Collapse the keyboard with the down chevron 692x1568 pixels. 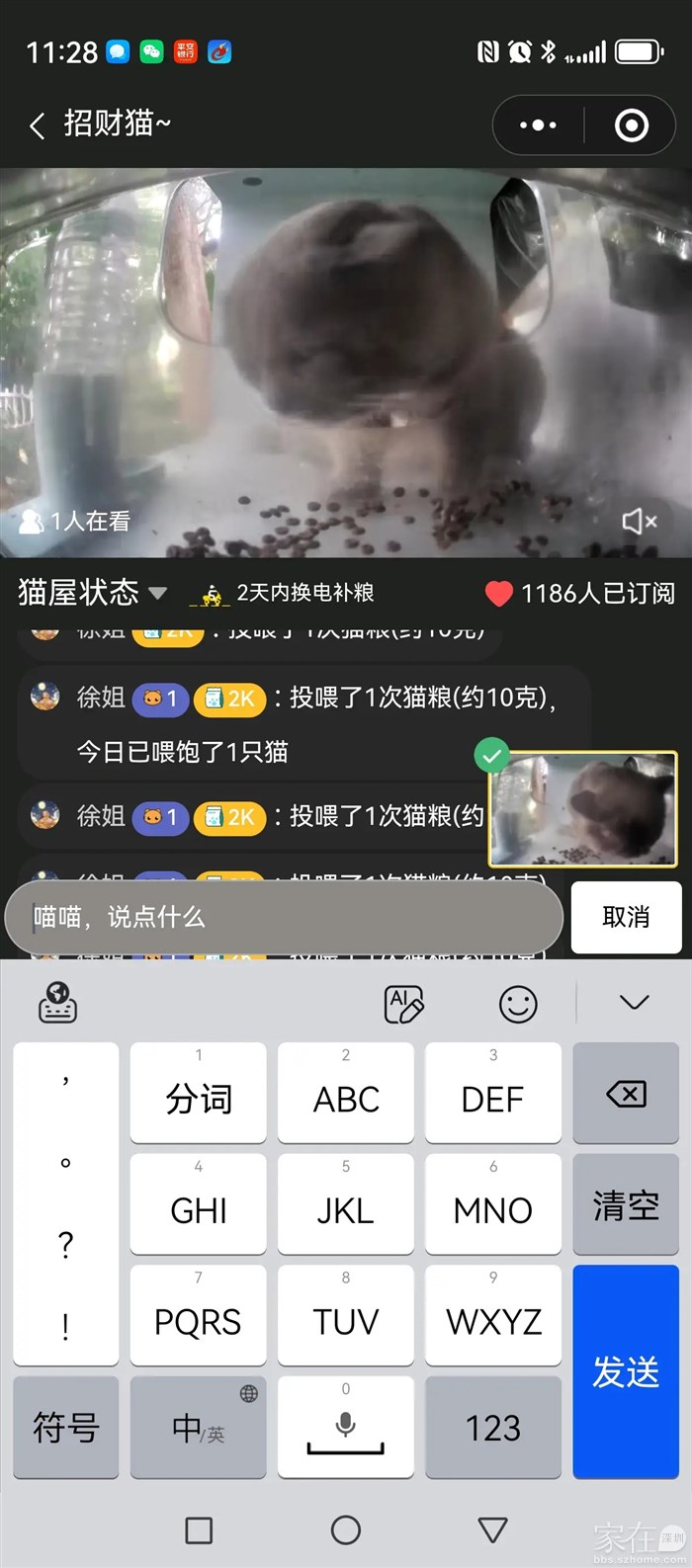tap(634, 1003)
